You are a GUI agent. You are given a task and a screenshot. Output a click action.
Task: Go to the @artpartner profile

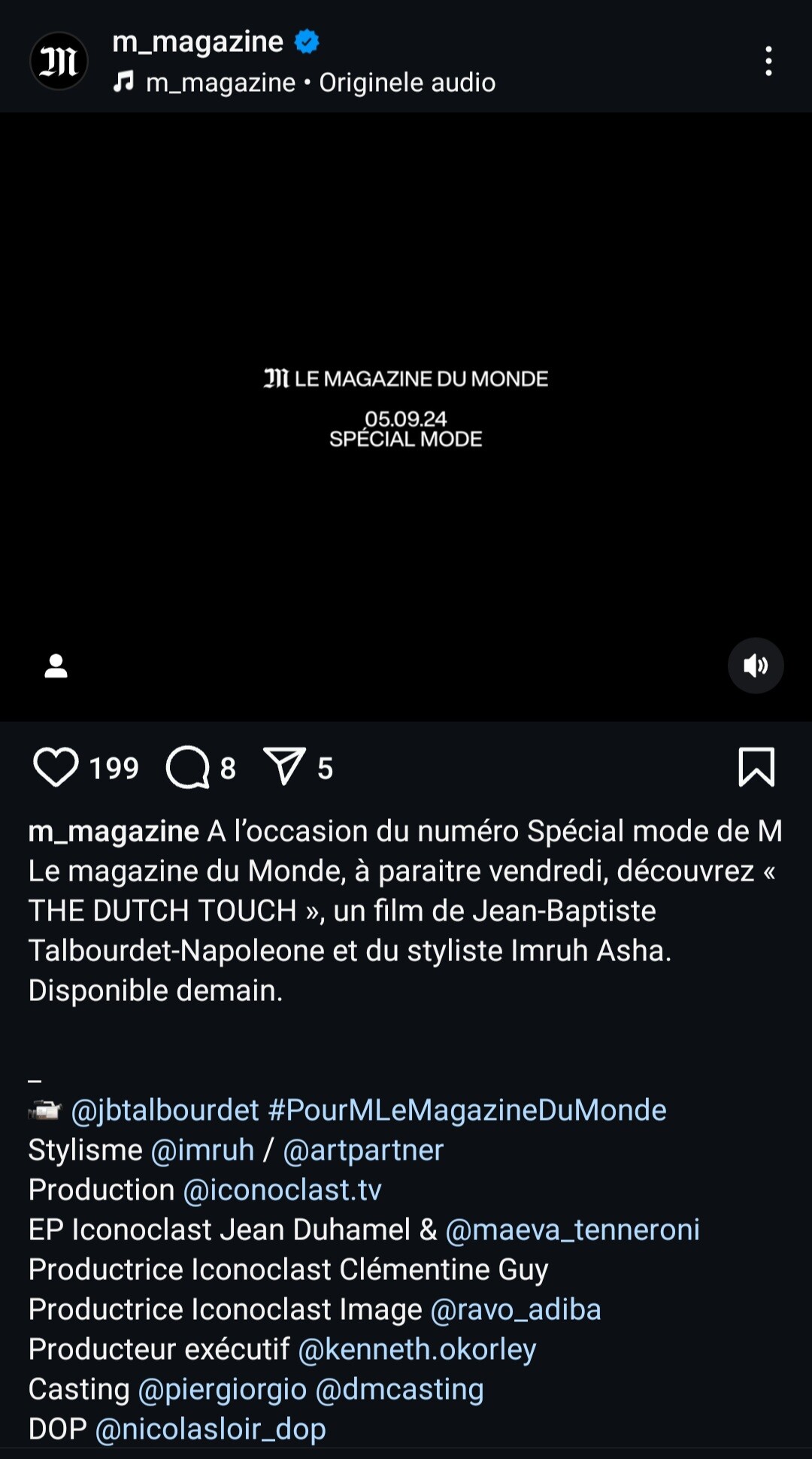point(363,1150)
